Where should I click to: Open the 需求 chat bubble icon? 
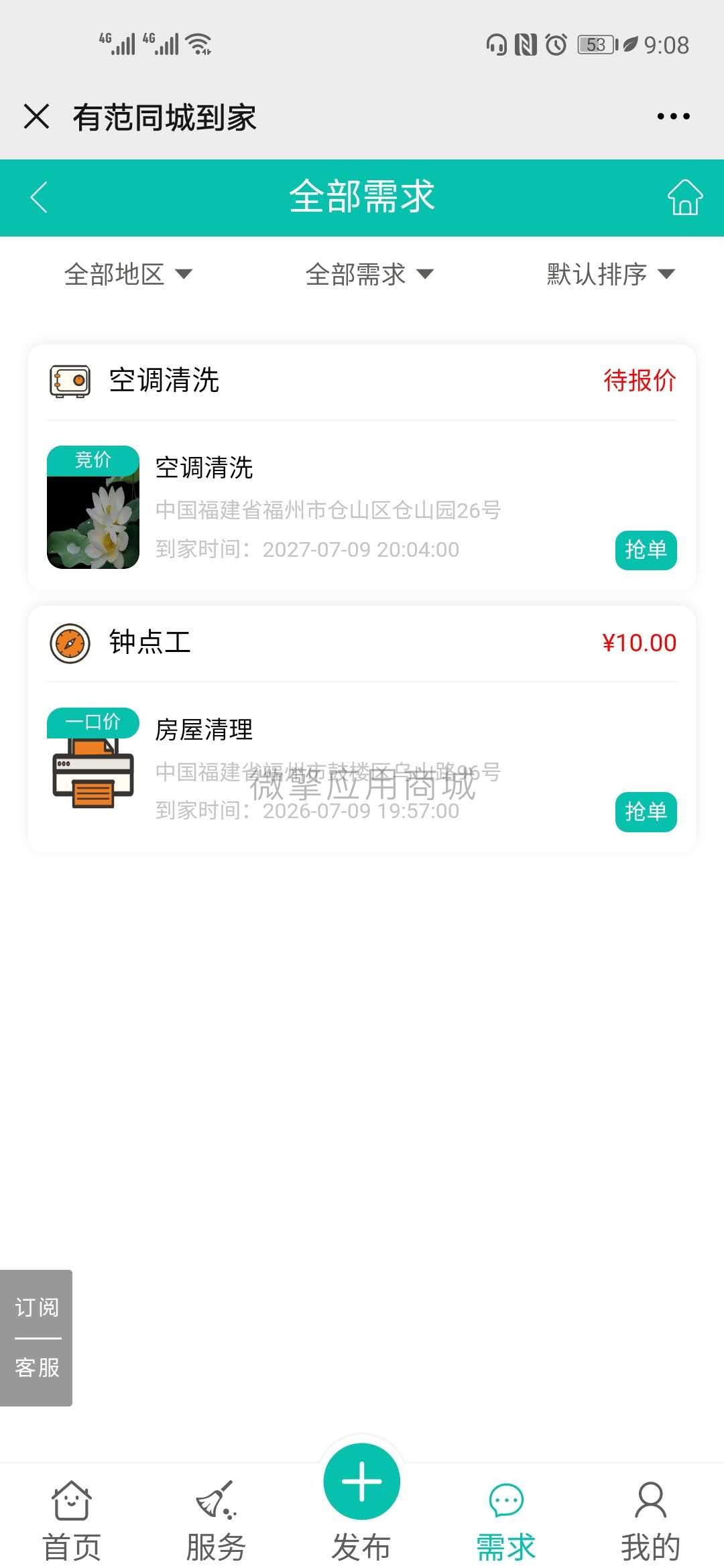coord(505,1508)
